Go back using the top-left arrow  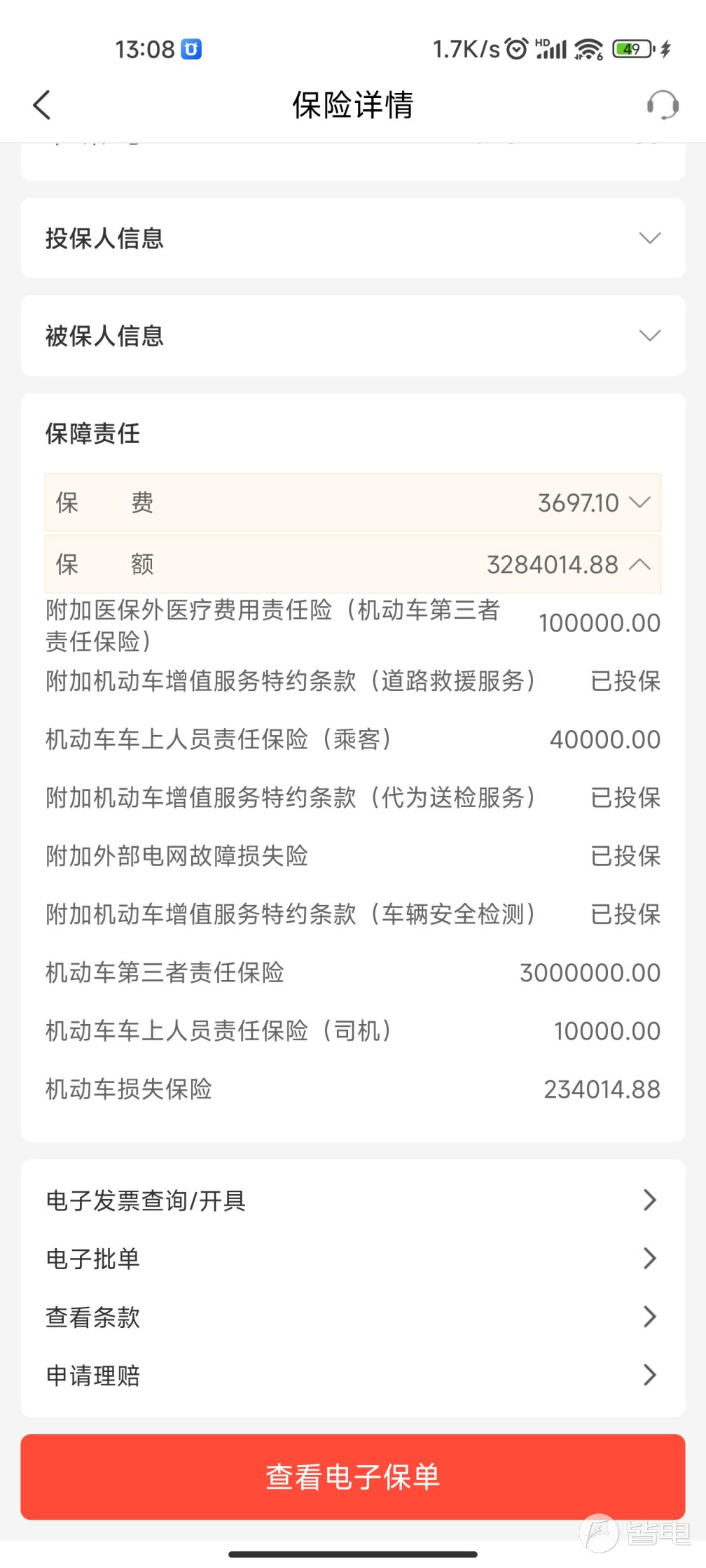tap(42, 105)
